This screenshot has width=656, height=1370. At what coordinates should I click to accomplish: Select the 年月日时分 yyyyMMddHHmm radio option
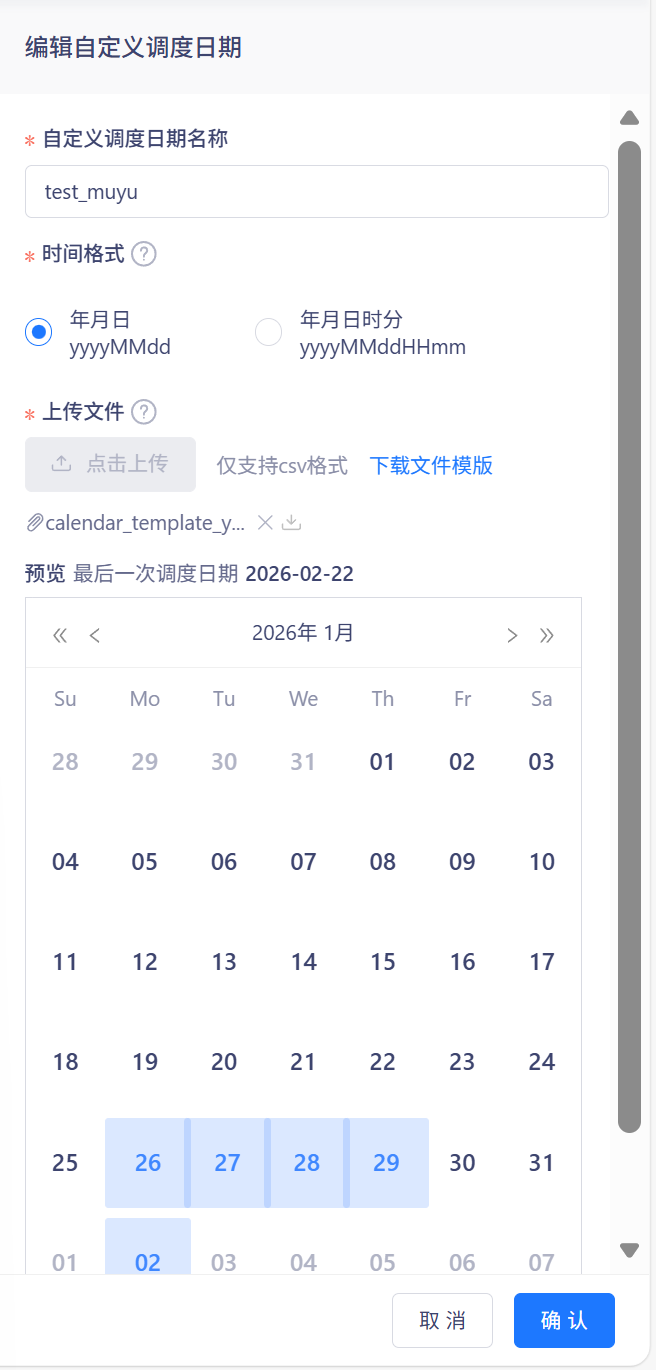pos(268,332)
